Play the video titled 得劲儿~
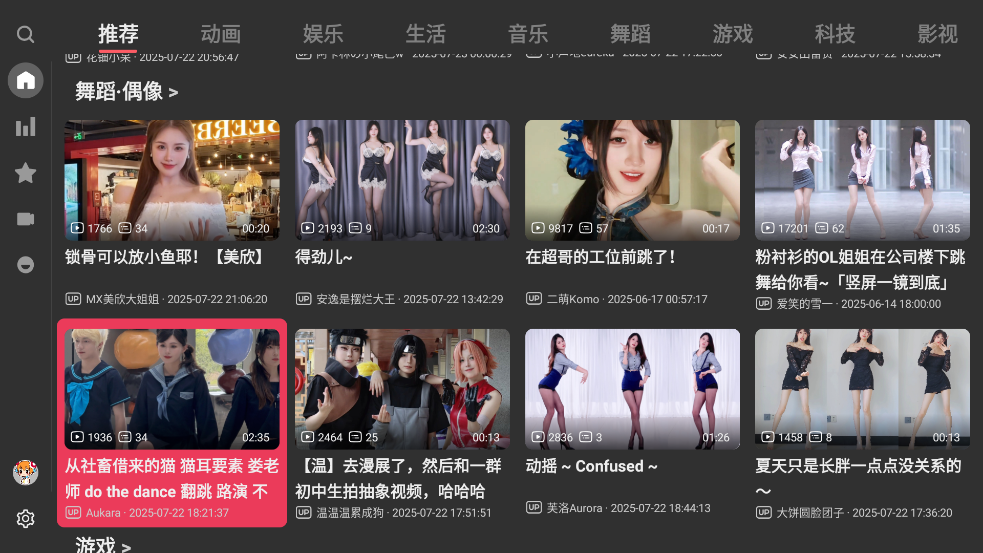This screenshot has width=983, height=553. [x=402, y=180]
